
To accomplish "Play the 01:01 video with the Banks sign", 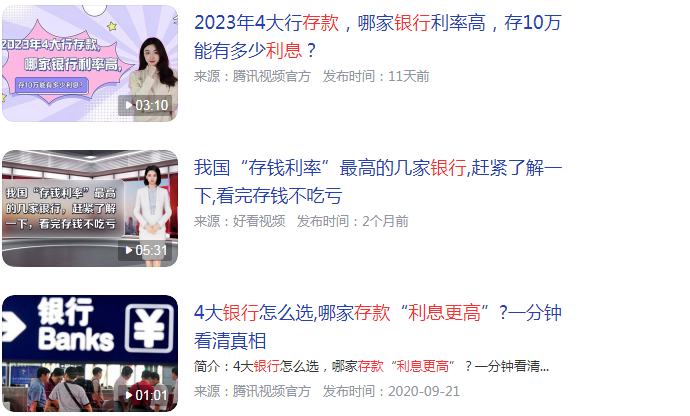I will coord(90,352).
